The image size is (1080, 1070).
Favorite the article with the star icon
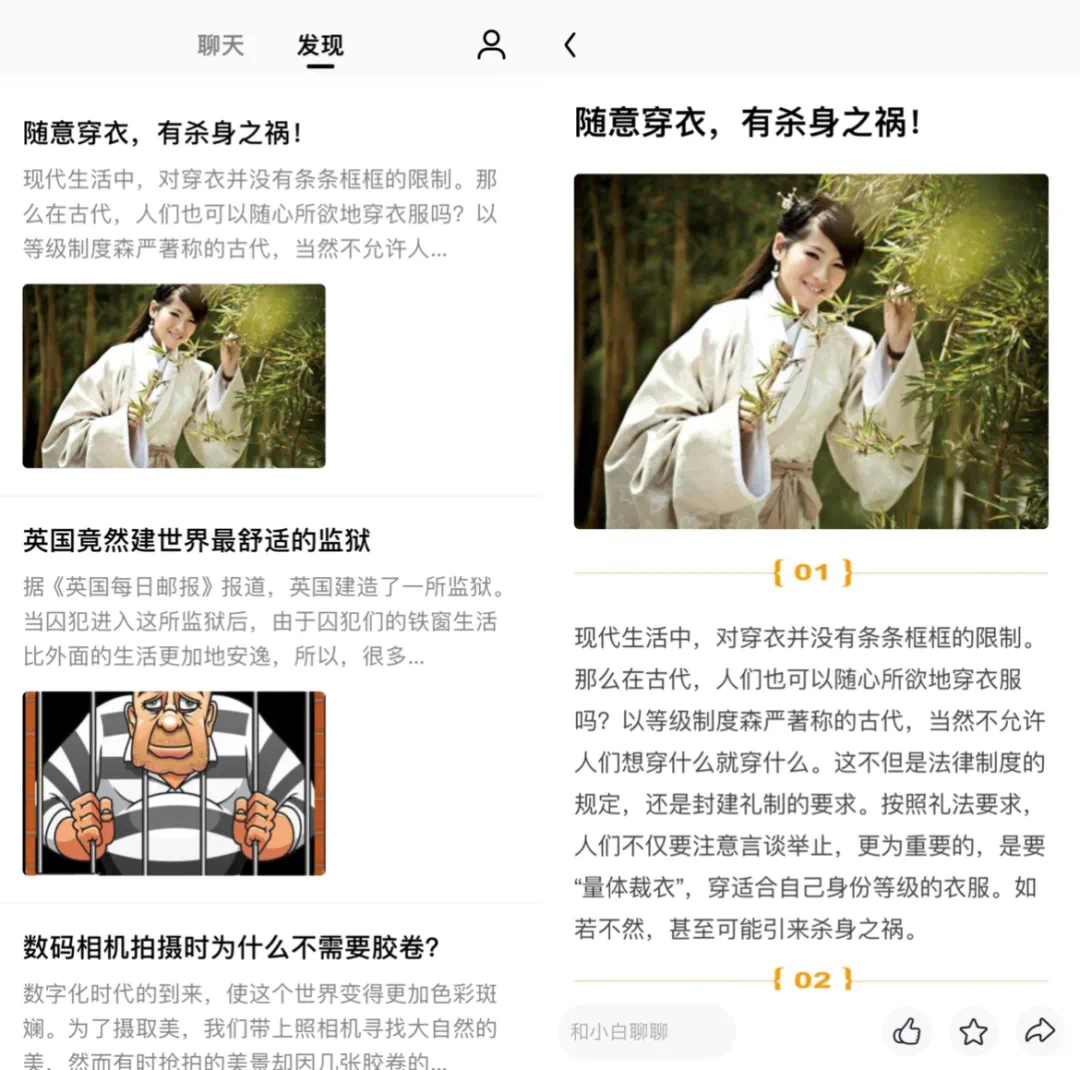point(973,1031)
